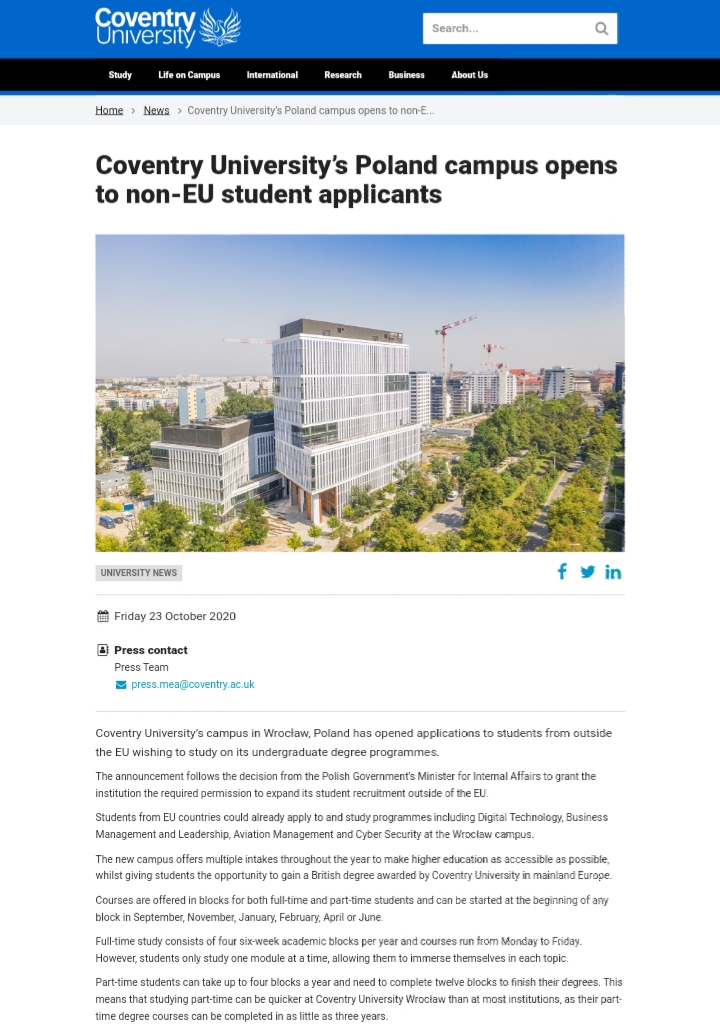Open Life on Campus section

(189, 75)
